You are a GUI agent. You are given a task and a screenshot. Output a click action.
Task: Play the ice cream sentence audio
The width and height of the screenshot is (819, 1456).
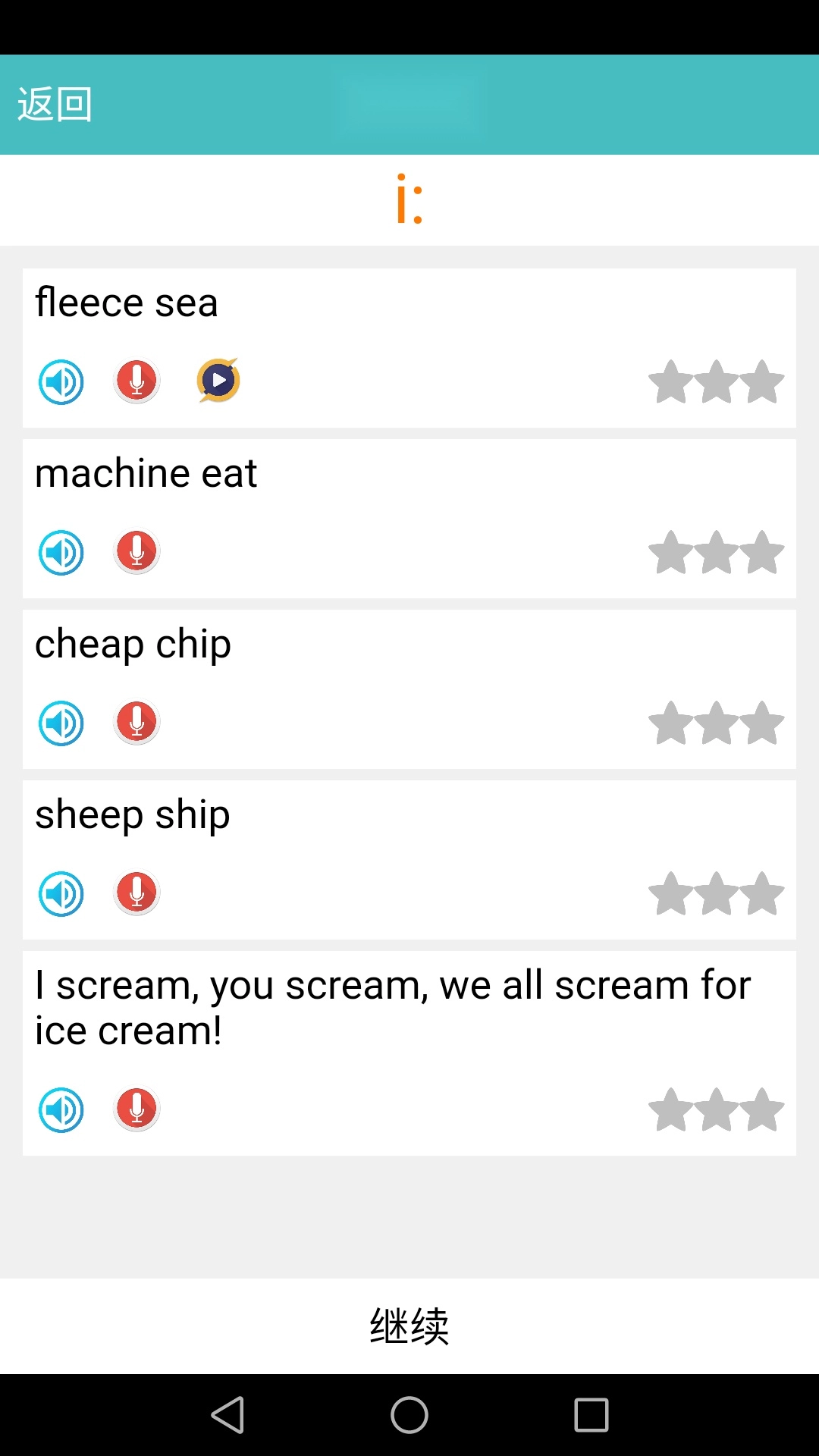point(61,1109)
